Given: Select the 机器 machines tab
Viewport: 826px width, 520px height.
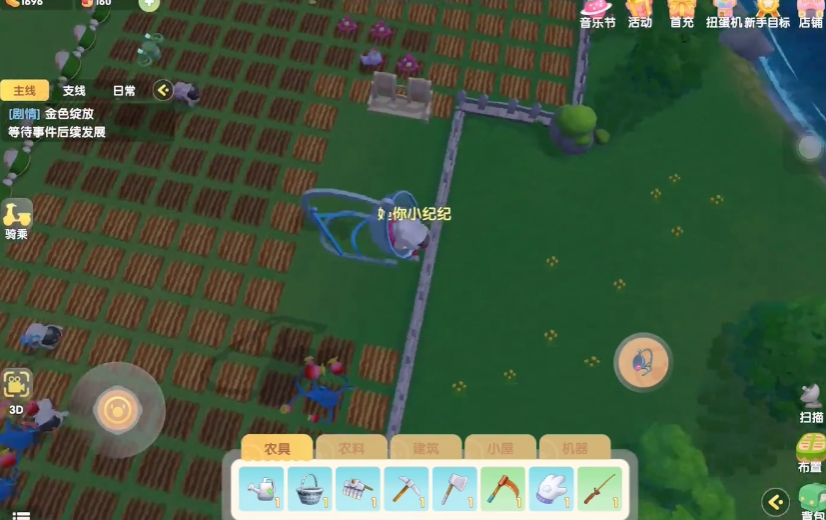Looking at the screenshot, I should tap(575, 449).
